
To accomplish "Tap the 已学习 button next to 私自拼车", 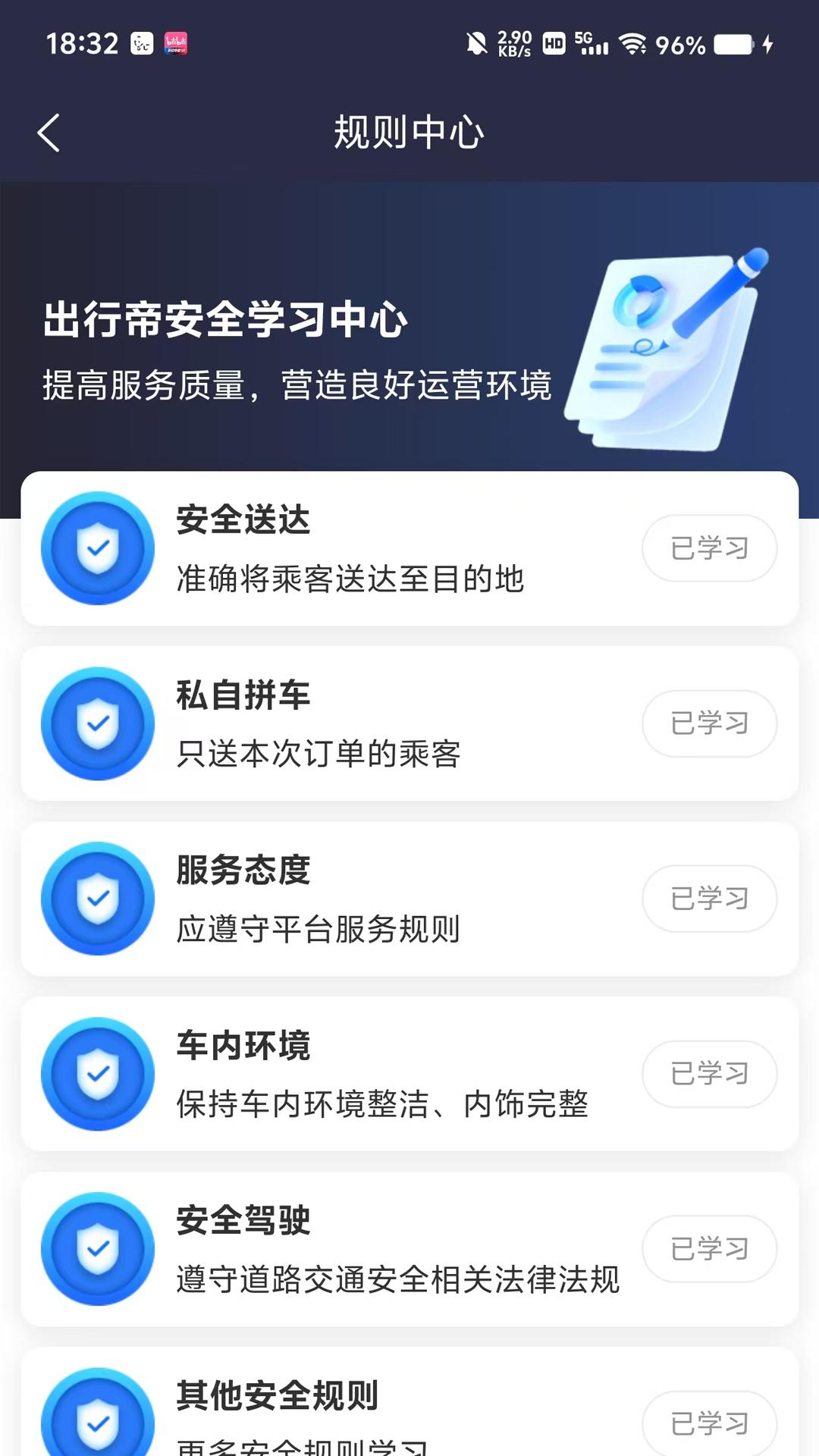I will pyautogui.click(x=708, y=723).
